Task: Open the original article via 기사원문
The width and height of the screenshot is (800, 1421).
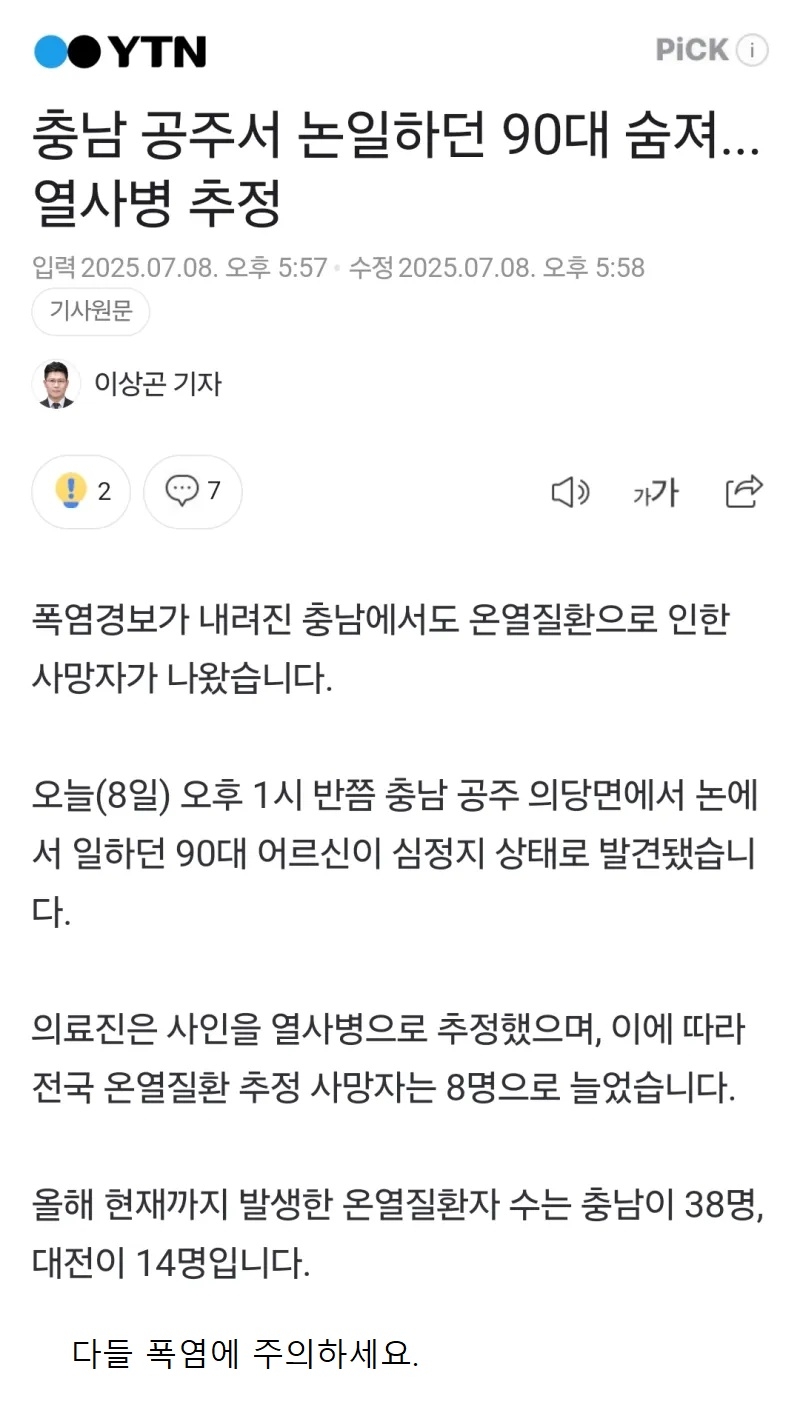Action: [x=91, y=313]
